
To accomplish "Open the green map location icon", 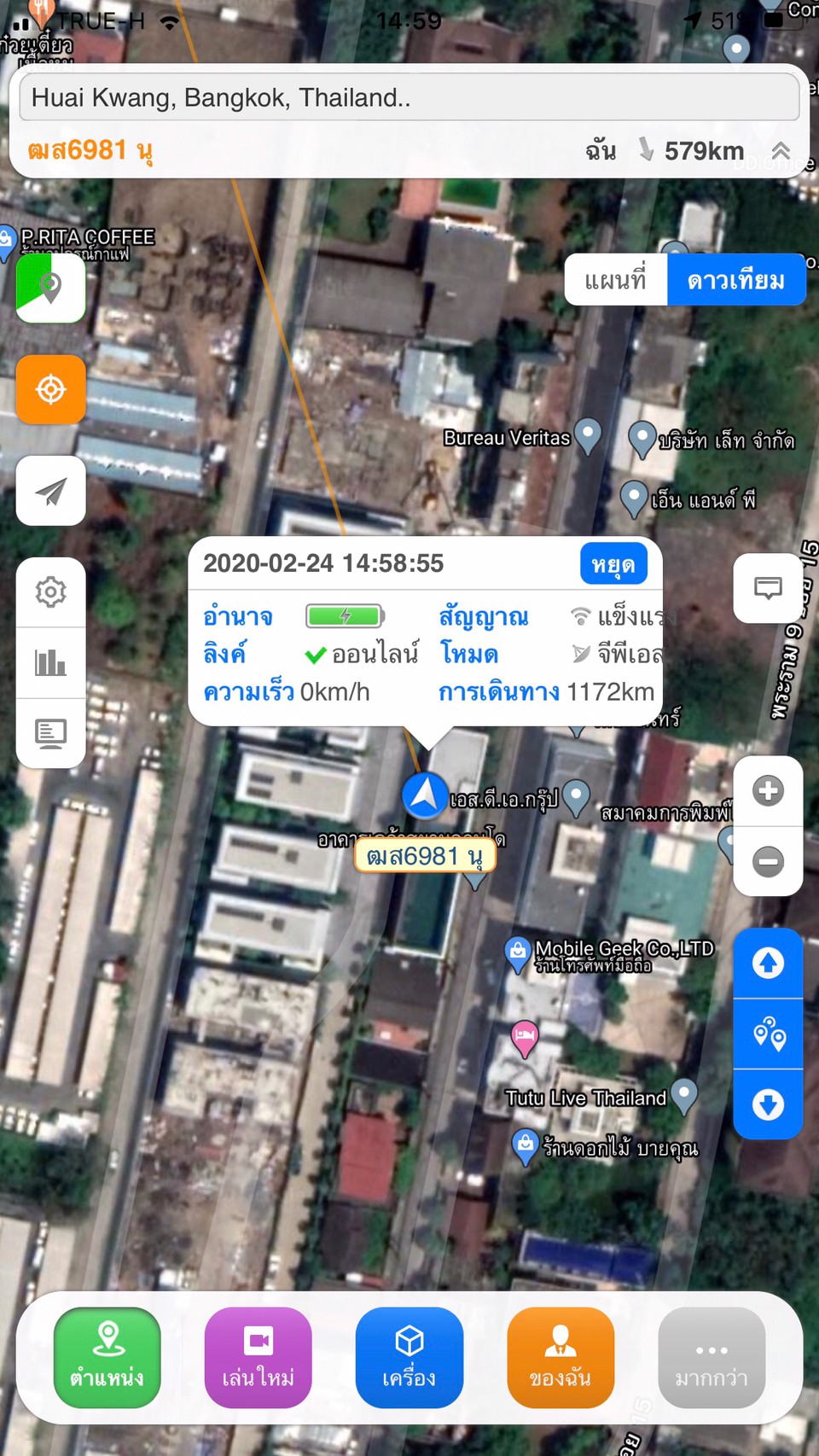I will pos(50,288).
